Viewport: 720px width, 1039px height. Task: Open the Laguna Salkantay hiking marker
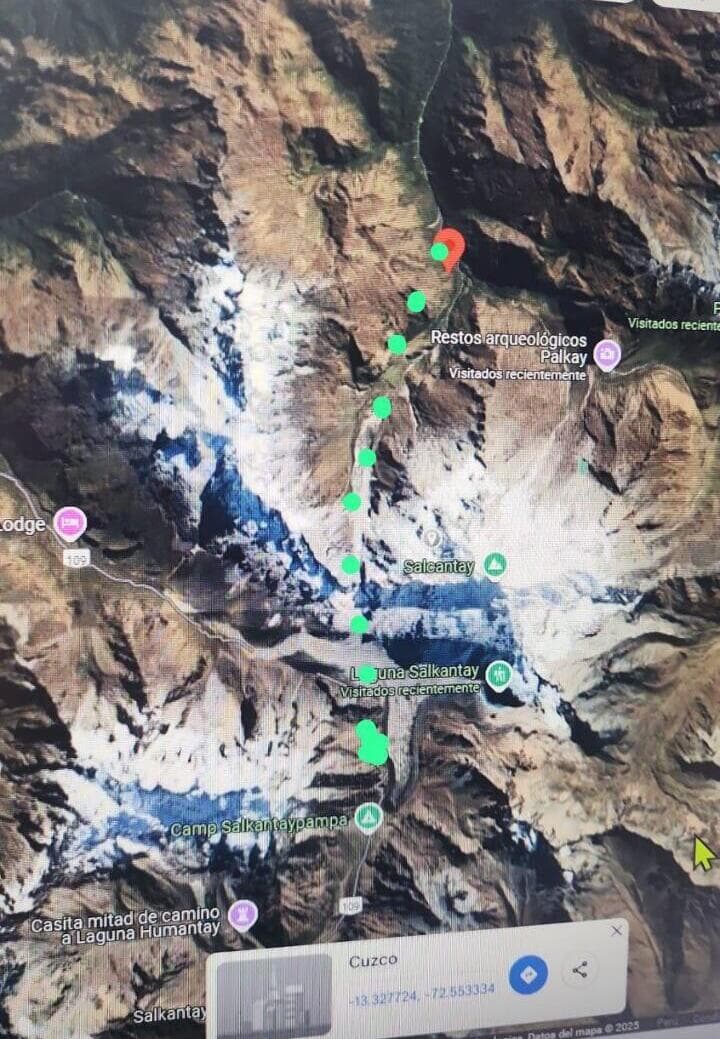(x=499, y=676)
